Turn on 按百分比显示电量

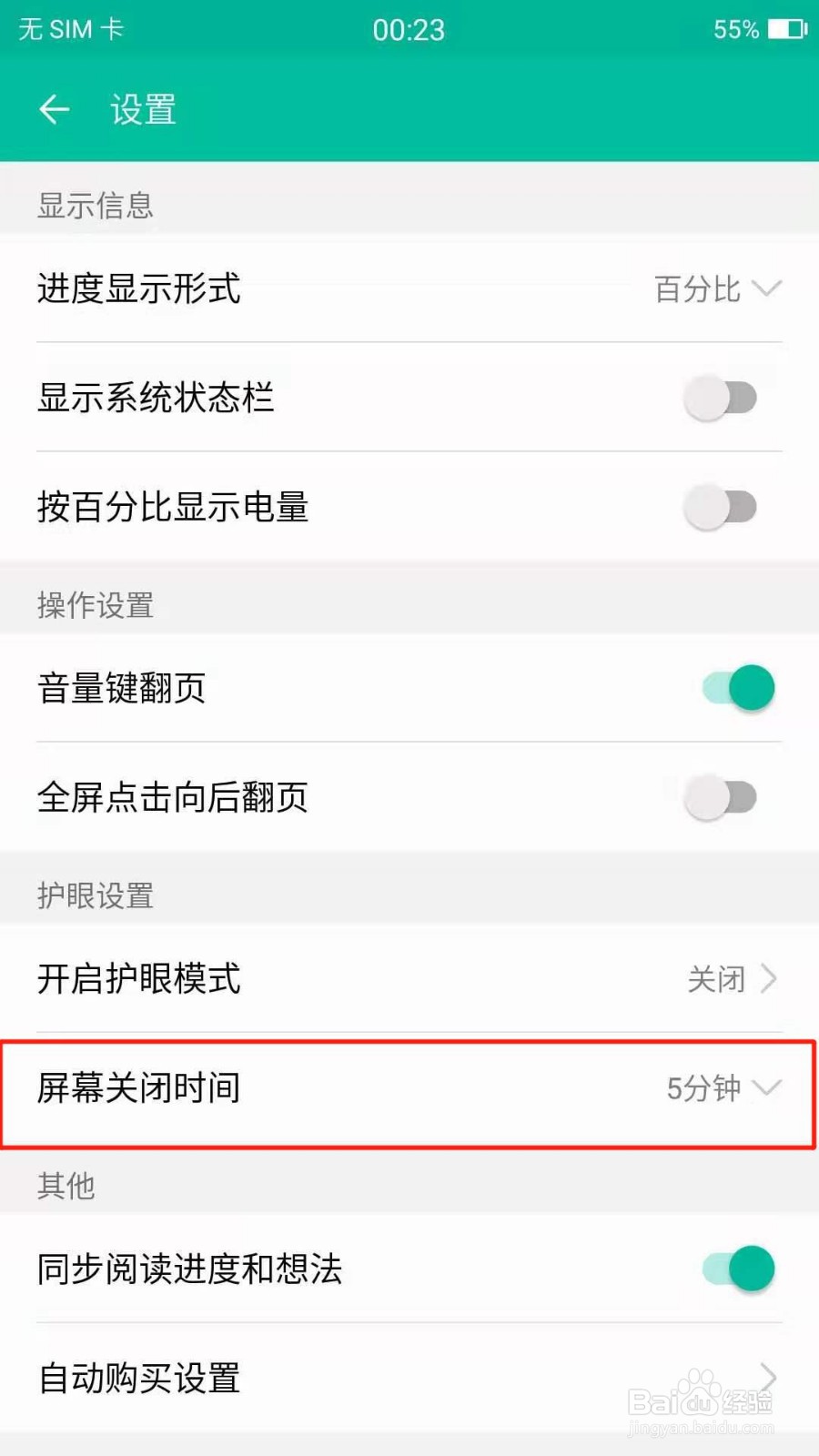pos(722,509)
